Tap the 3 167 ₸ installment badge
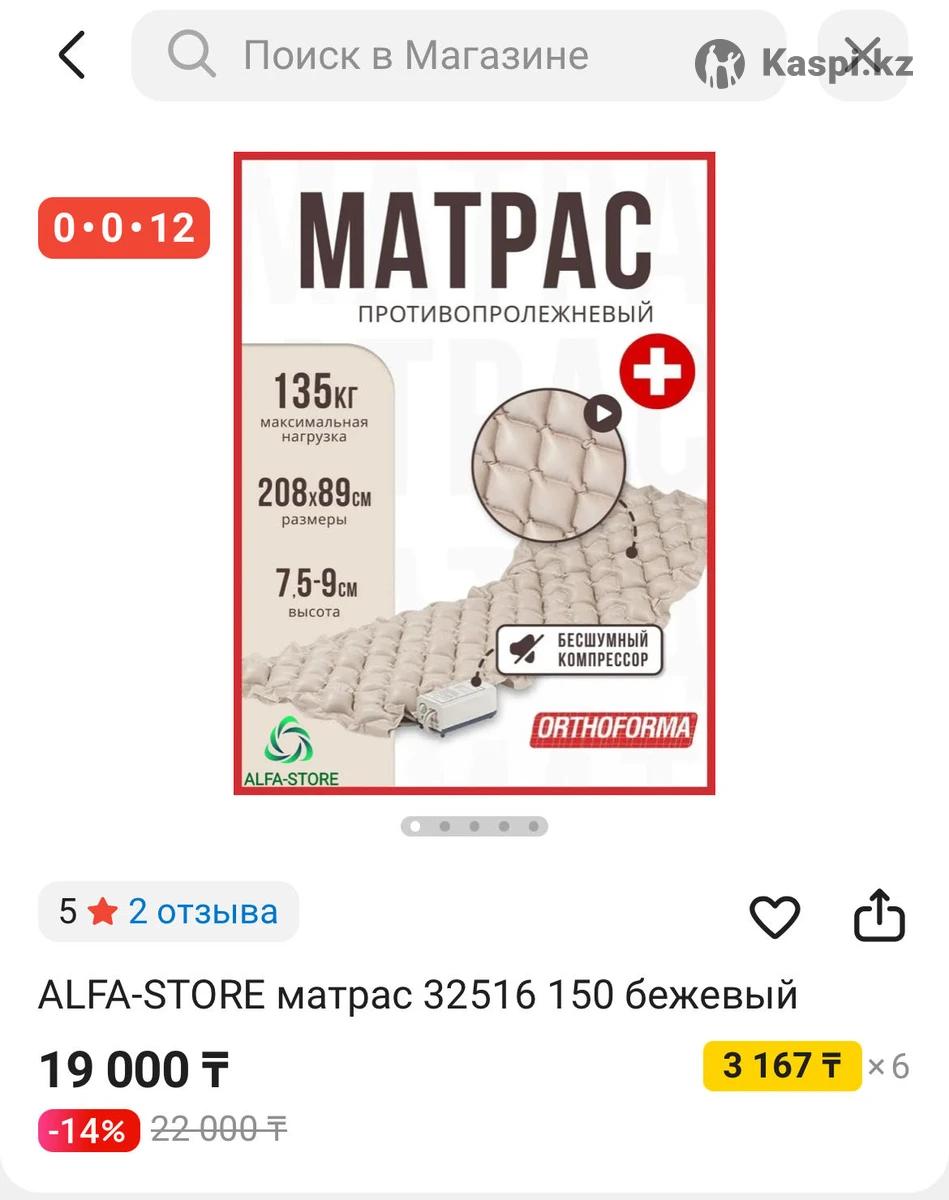Image resolution: width=949 pixels, height=1200 pixels. [x=782, y=1066]
